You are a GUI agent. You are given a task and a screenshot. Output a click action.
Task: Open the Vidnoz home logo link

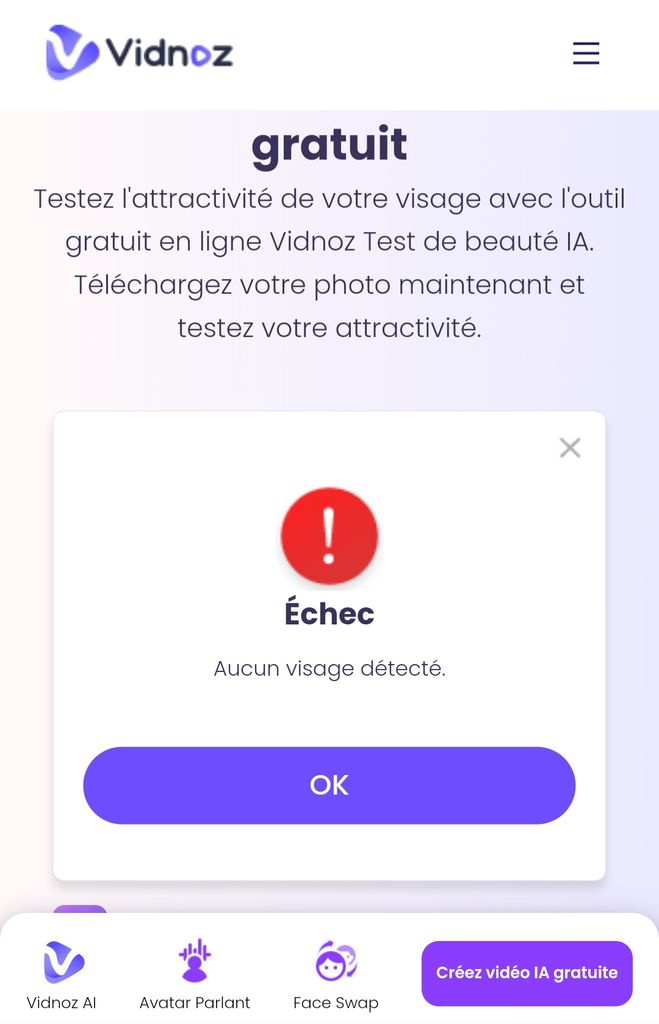click(x=140, y=53)
